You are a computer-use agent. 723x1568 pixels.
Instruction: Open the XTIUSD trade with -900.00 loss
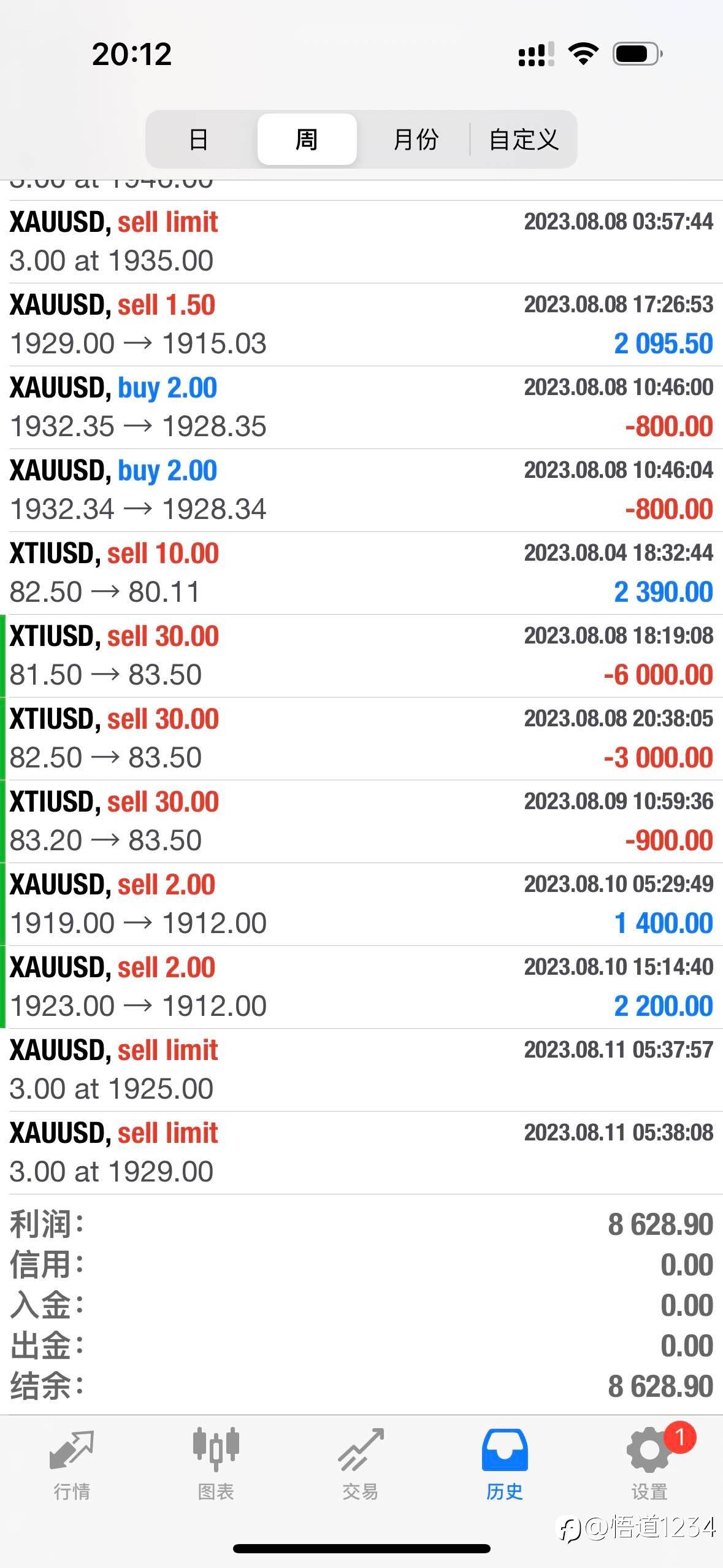click(361, 821)
